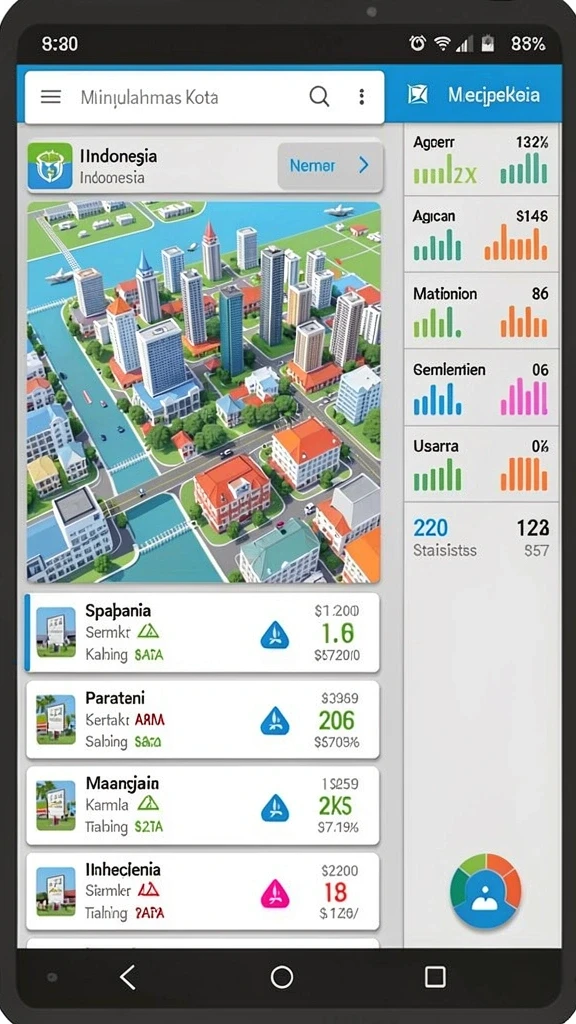
Task: Open the city map image
Action: 204,392
